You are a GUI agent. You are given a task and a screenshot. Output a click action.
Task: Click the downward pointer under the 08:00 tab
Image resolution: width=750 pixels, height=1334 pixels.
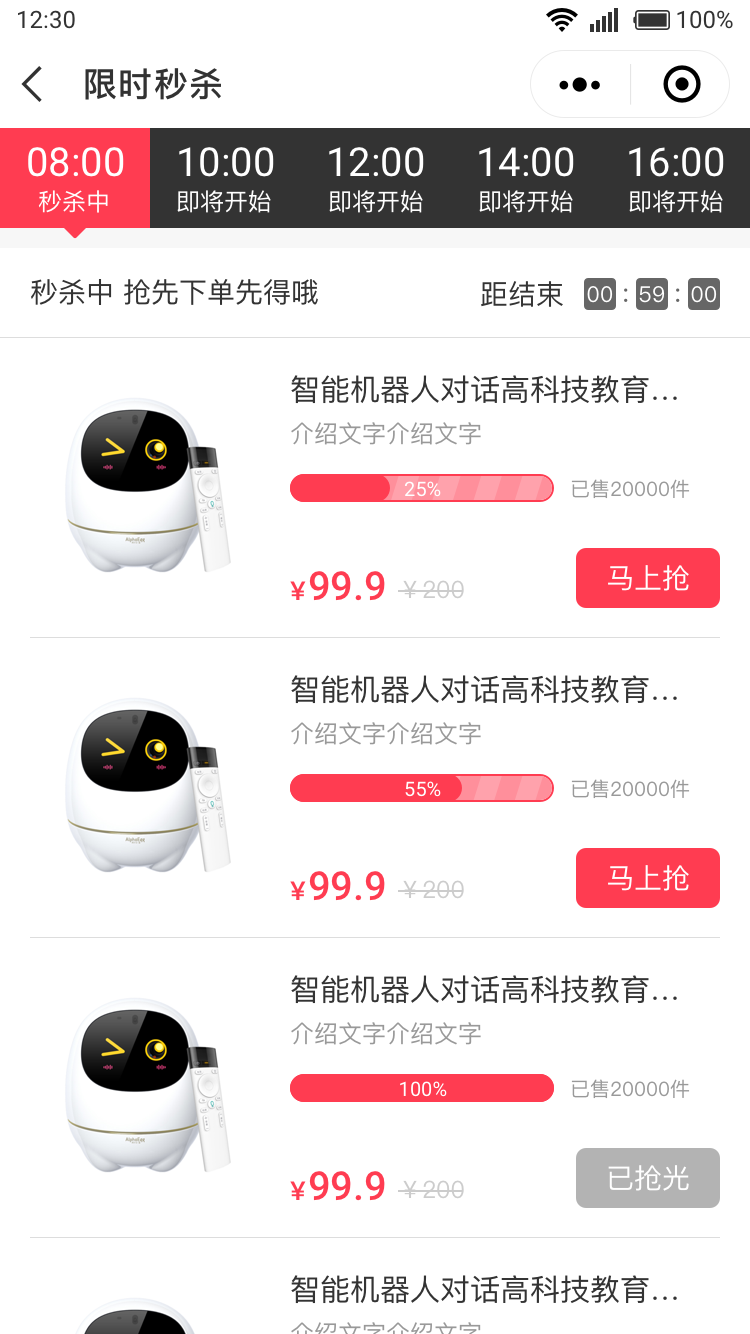(x=75, y=232)
